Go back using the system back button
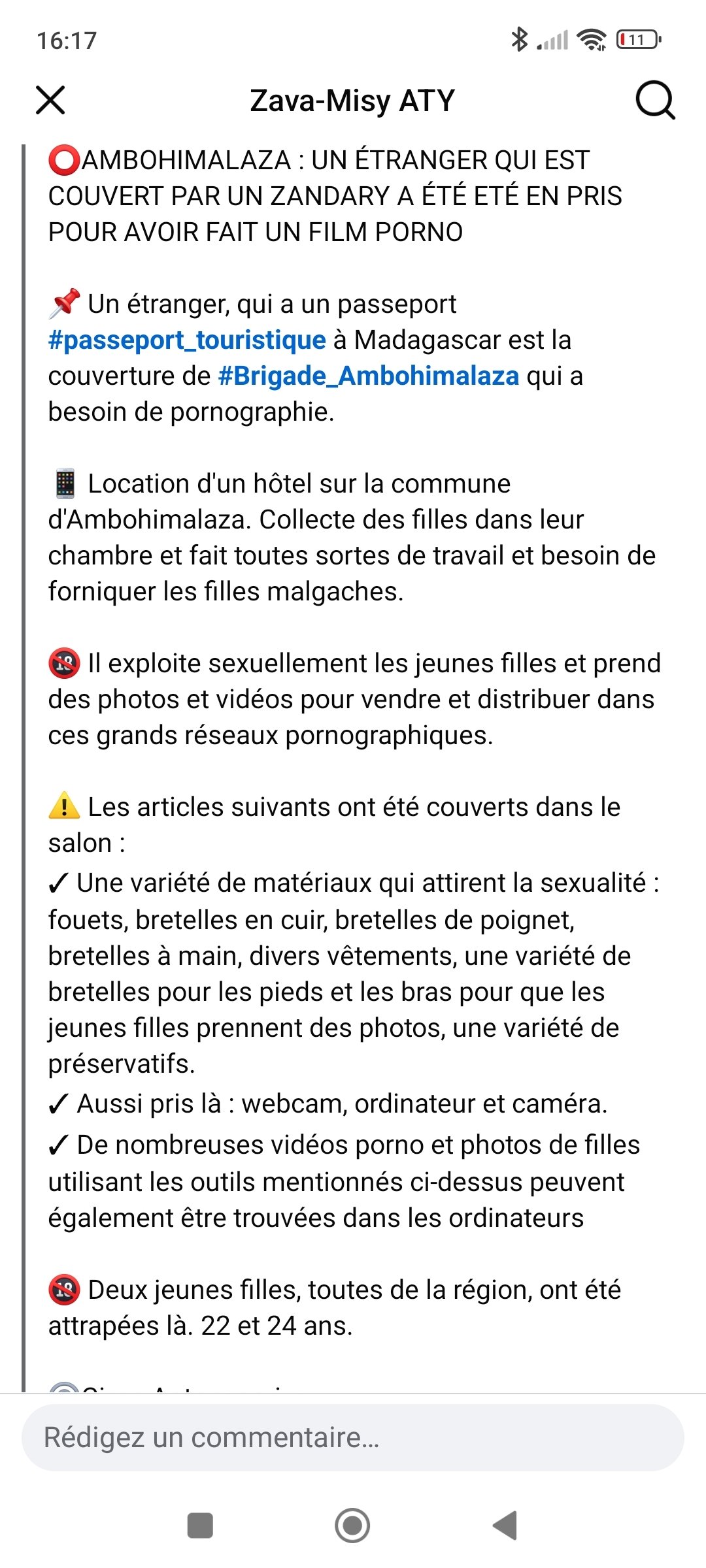The image size is (706, 1568). (505, 1526)
